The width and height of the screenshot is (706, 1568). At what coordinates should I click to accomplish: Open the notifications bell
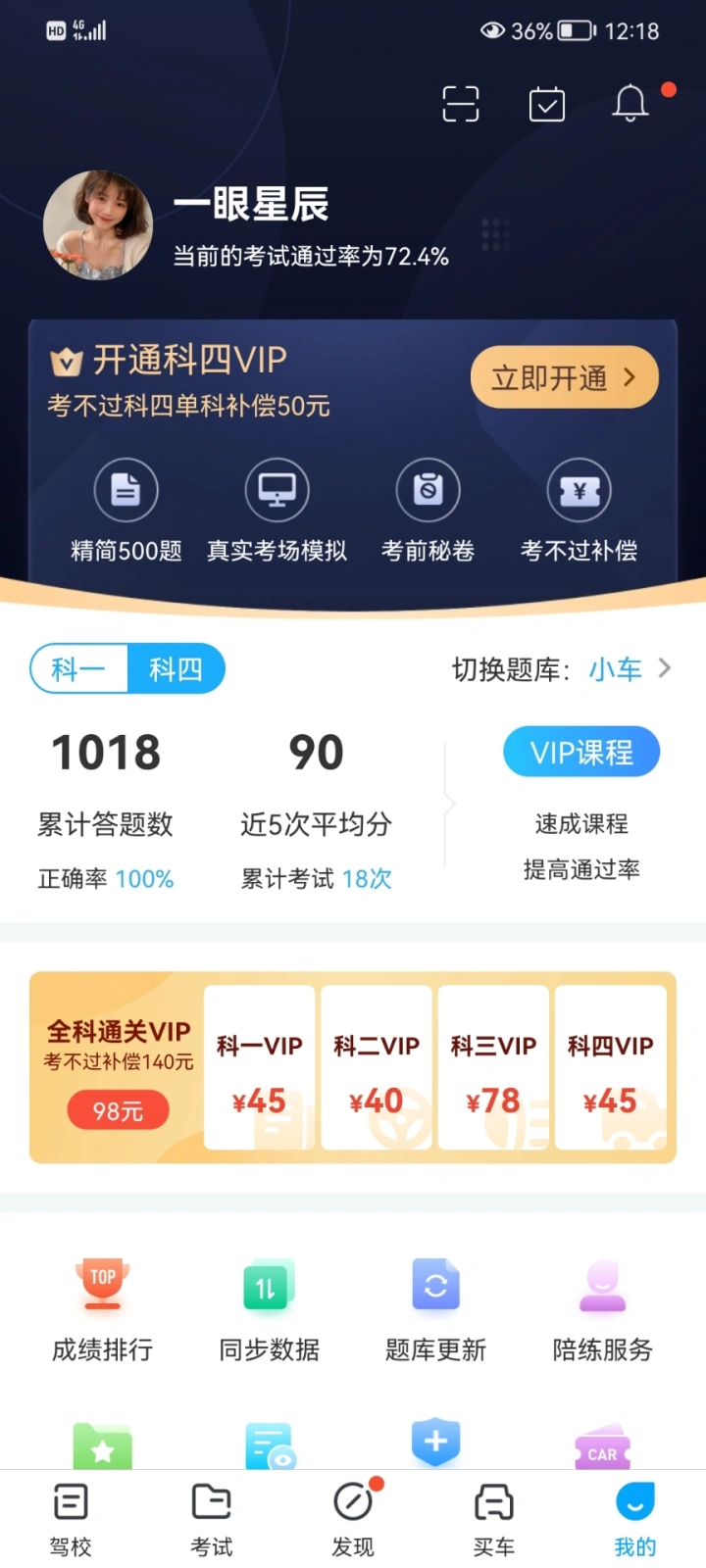pos(630,103)
